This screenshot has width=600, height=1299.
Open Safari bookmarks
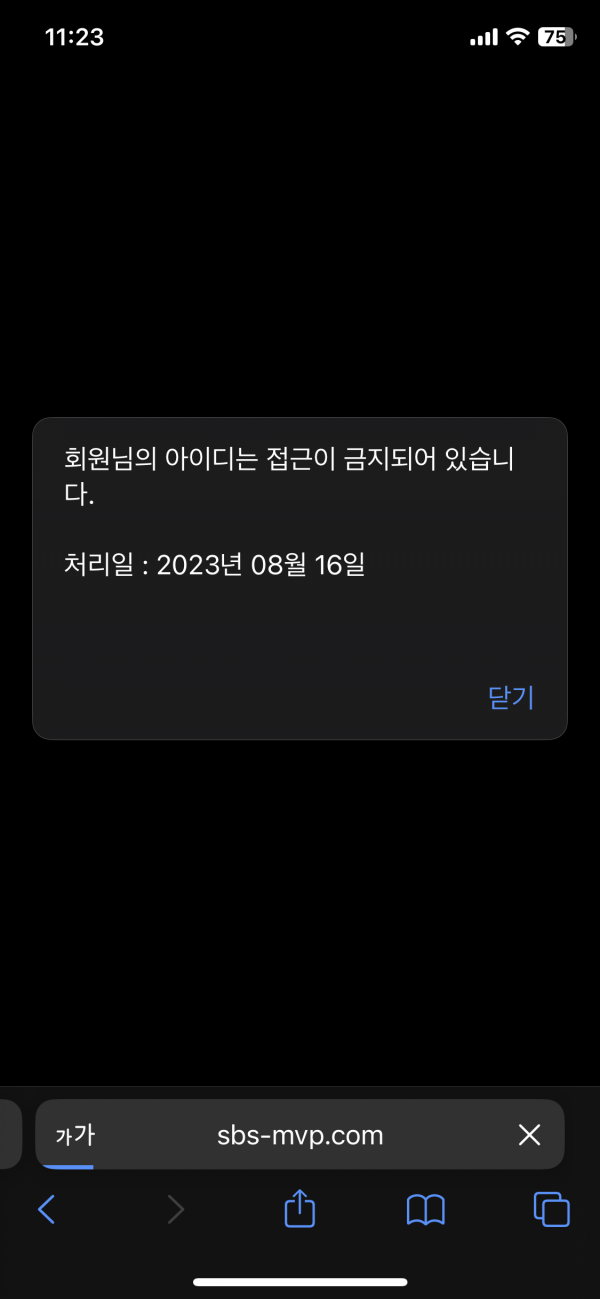coord(426,1210)
